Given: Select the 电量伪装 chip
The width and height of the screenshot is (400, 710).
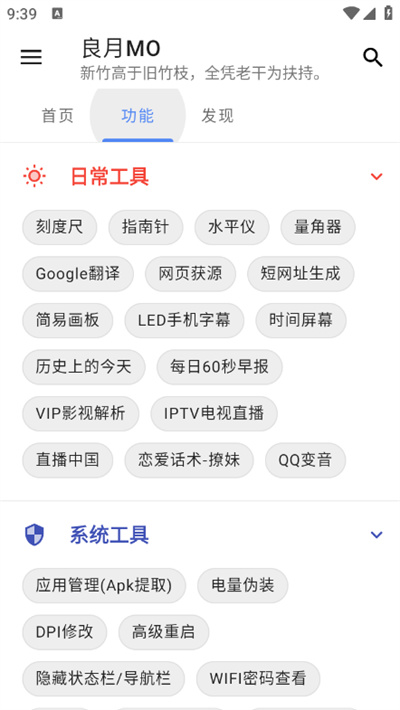Looking at the screenshot, I should tap(243, 585).
